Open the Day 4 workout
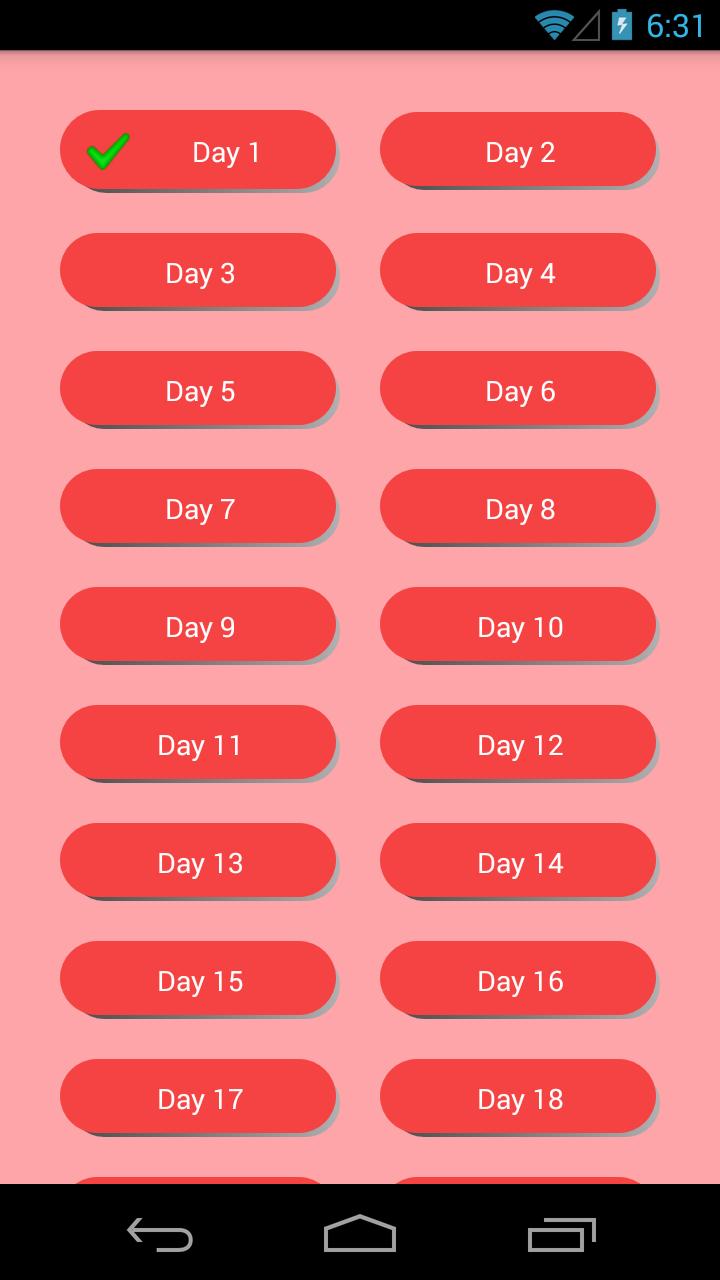720x1280 pixels. coord(519,272)
